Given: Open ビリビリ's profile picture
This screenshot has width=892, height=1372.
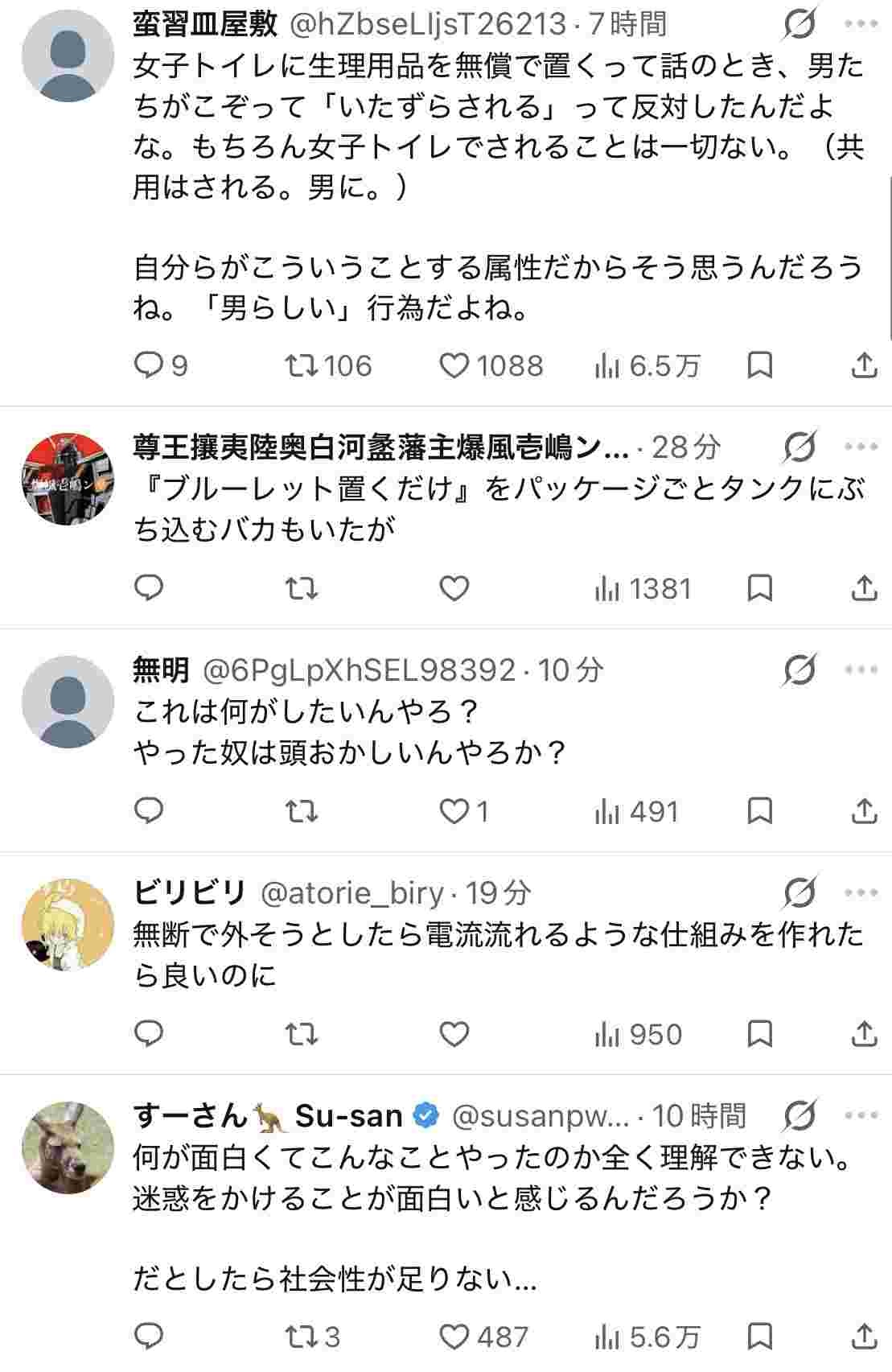Looking at the screenshot, I should [68, 925].
